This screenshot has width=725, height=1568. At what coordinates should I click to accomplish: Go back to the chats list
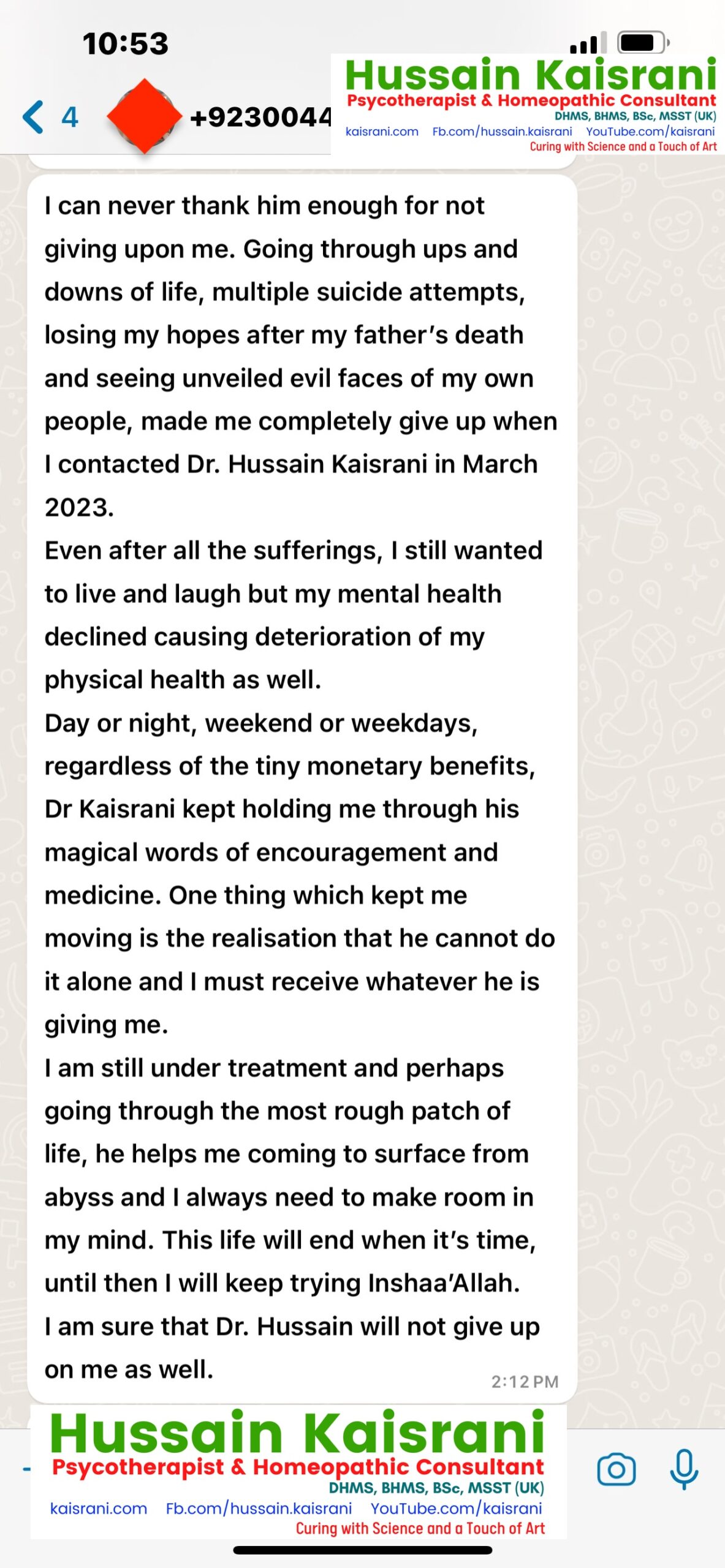click(50, 116)
